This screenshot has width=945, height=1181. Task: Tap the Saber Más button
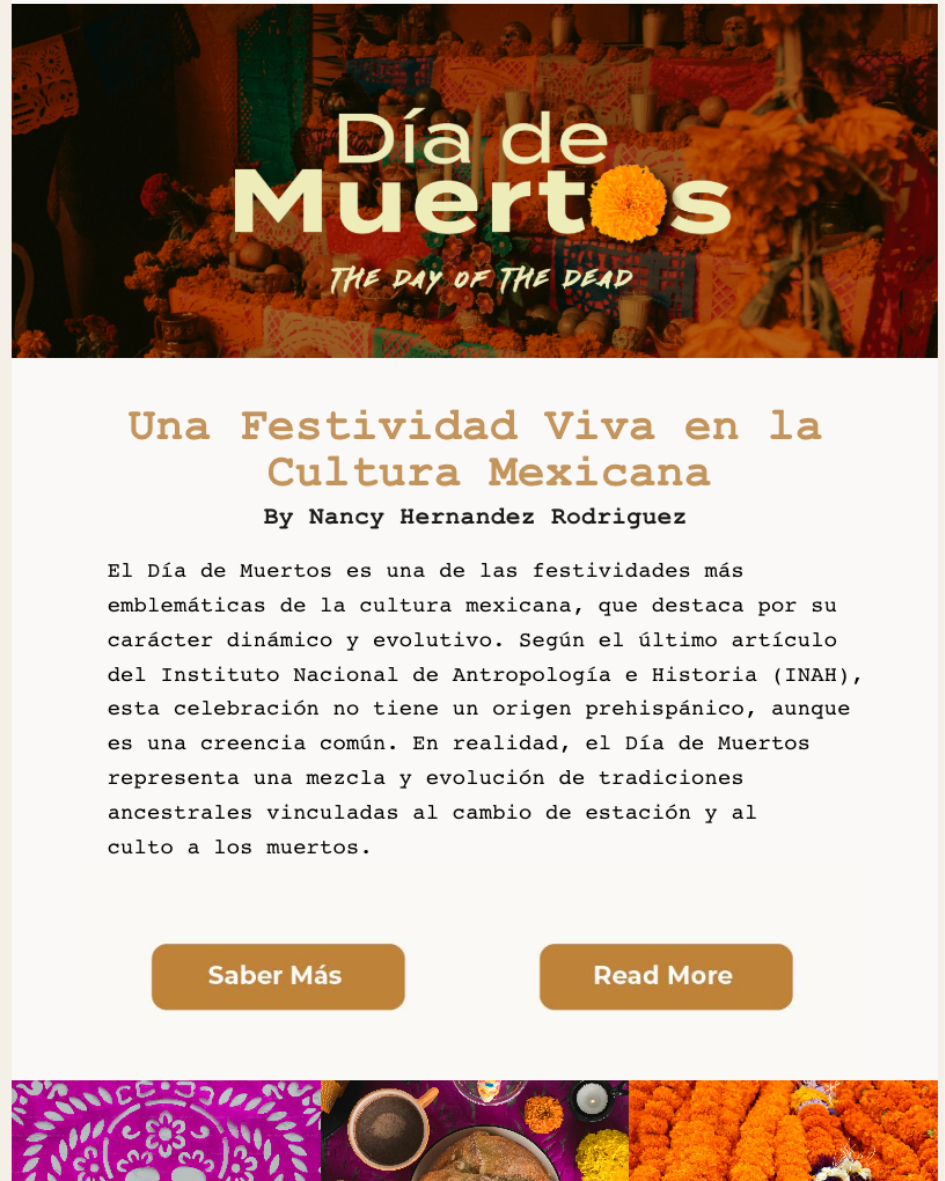point(278,976)
